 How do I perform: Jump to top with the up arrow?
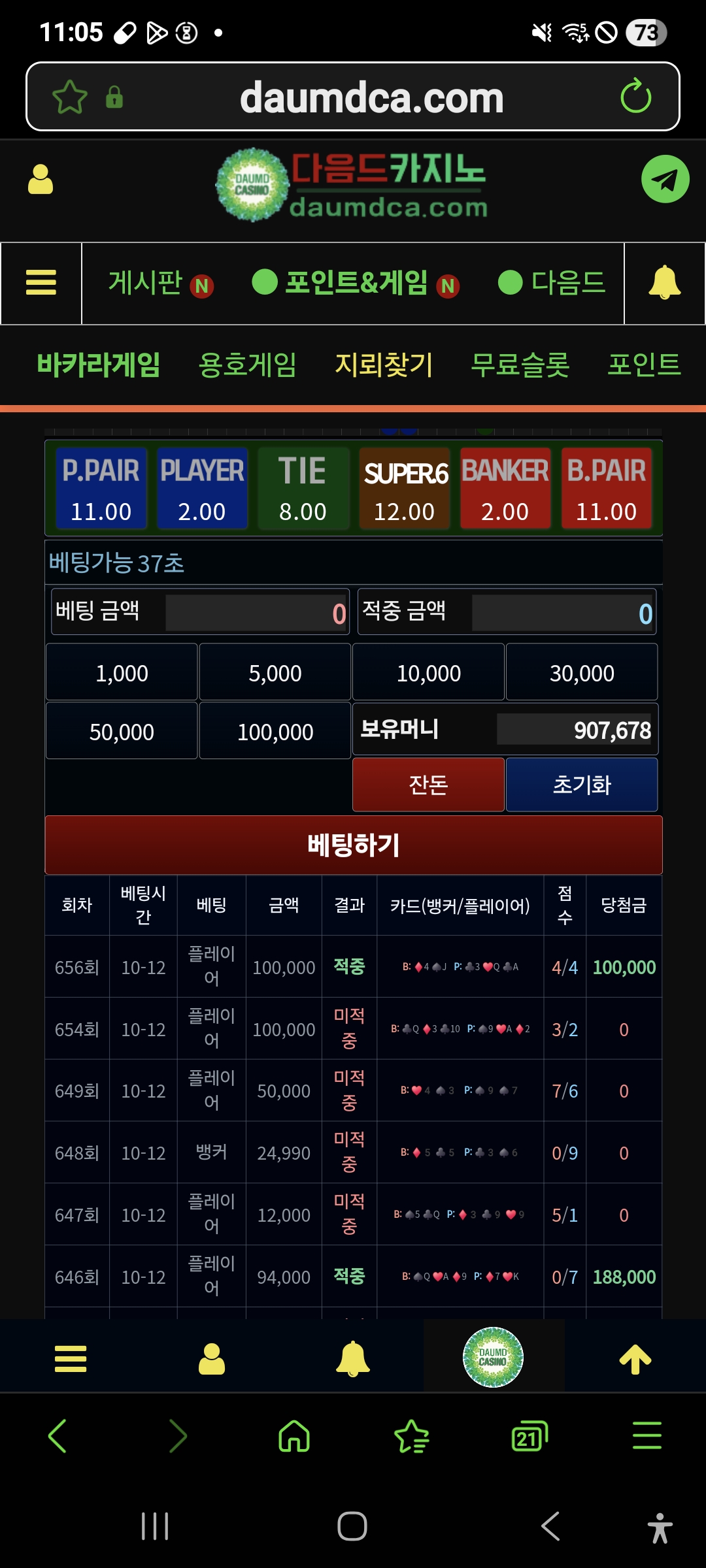pos(635,1360)
